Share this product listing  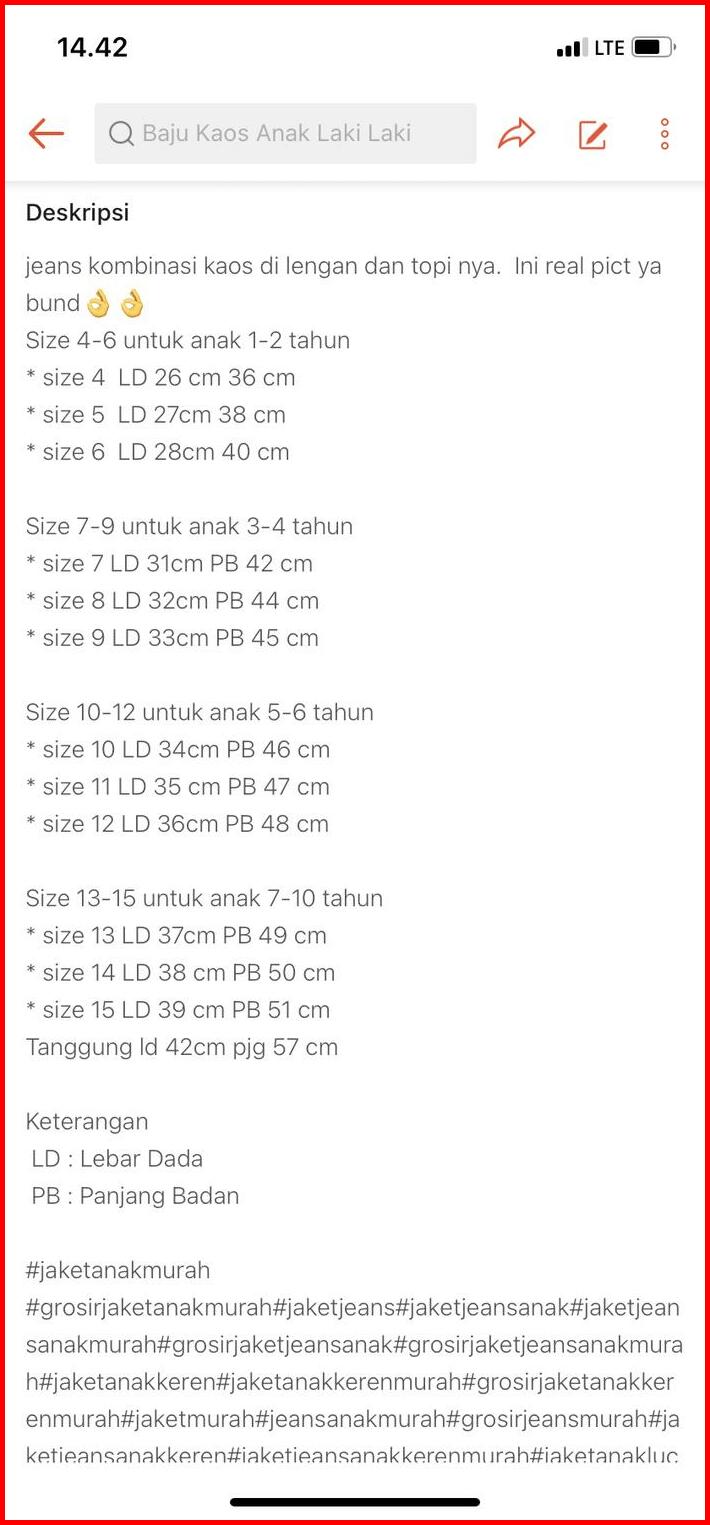click(517, 133)
